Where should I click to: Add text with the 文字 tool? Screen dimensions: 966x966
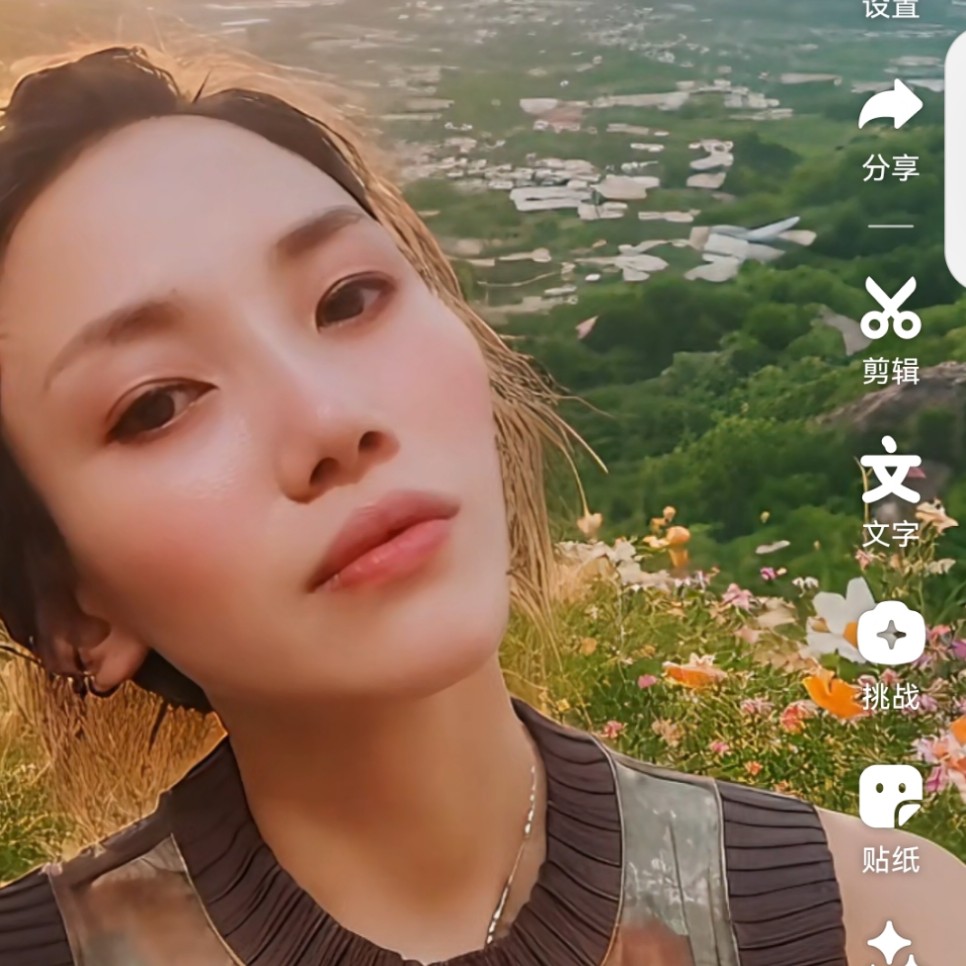(x=890, y=472)
